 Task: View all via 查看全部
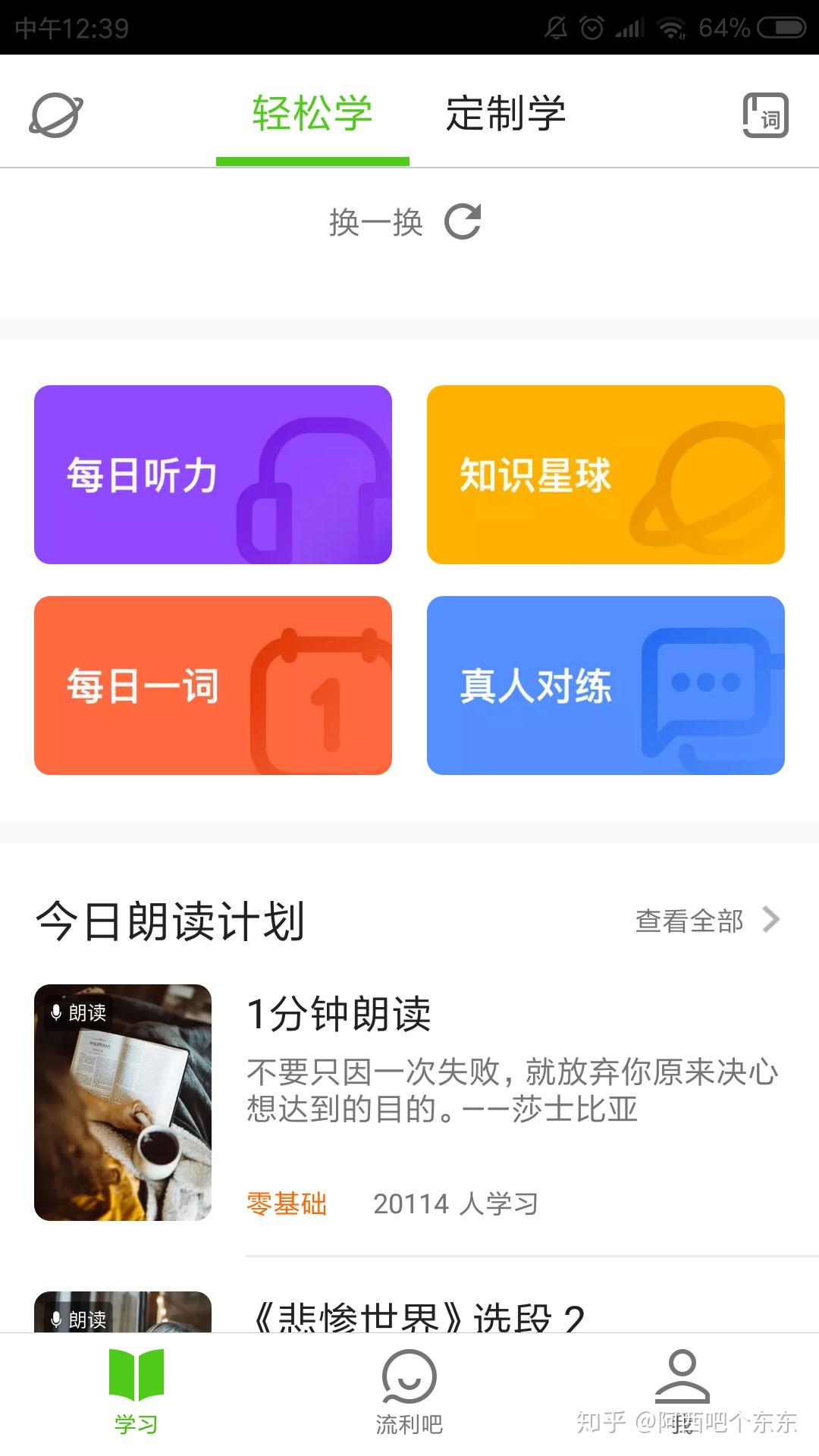tap(706, 921)
